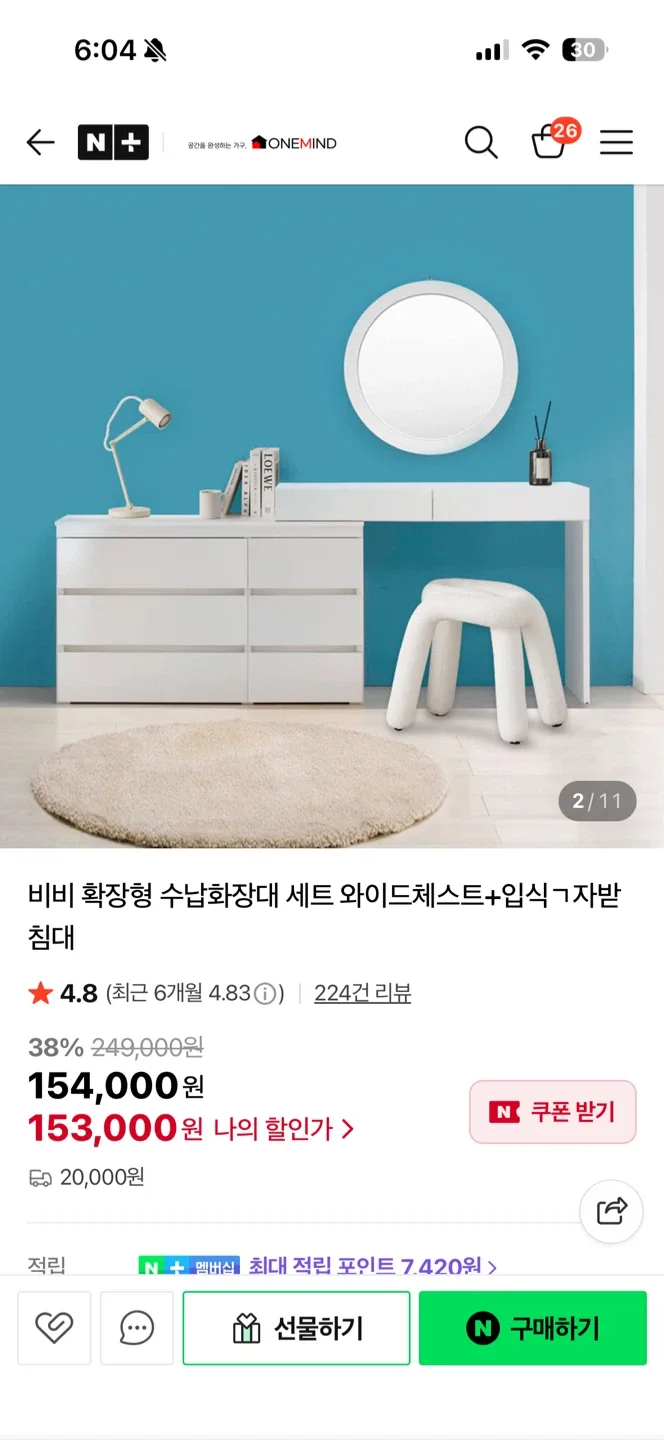Open the hamburger menu
The height and width of the screenshot is (1440, 664).
[x=616, y=143]
